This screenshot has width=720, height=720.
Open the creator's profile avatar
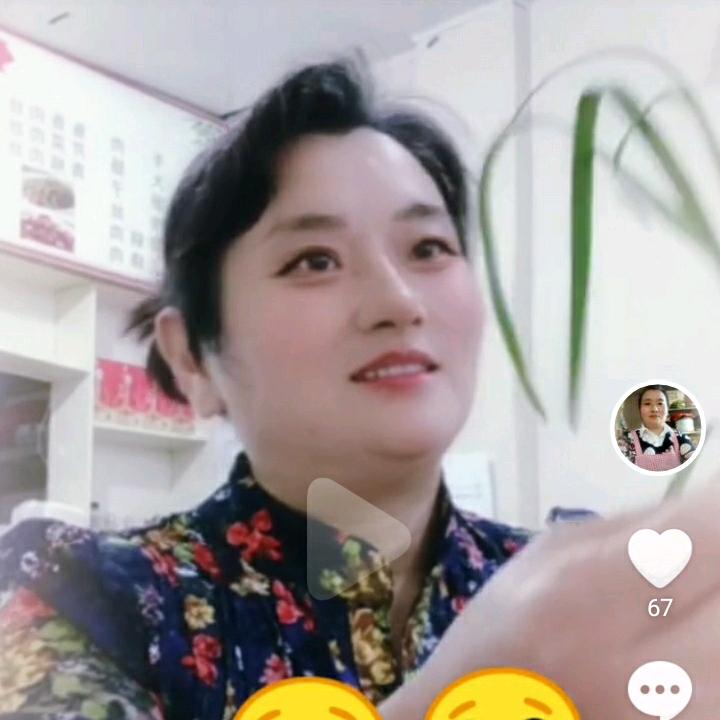coord(658,428)
